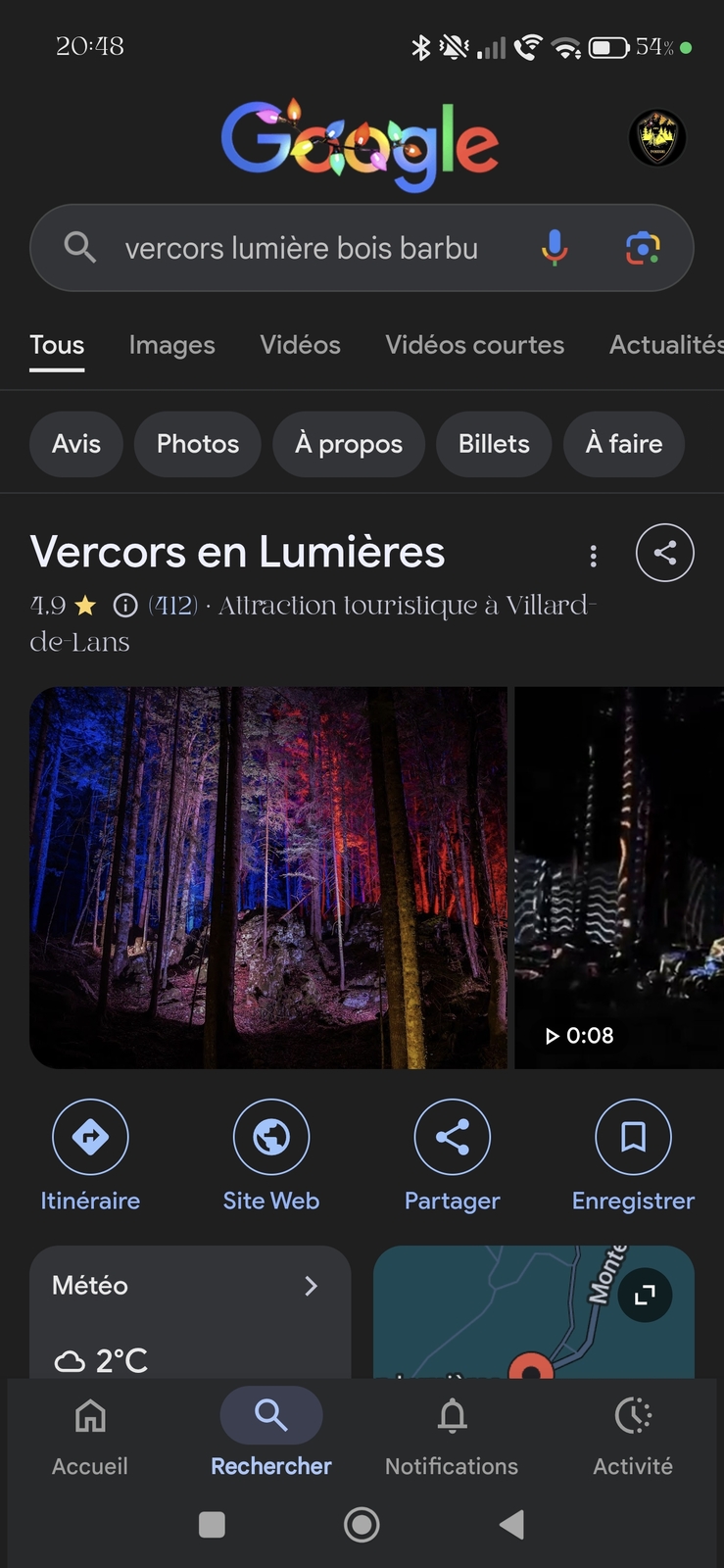Select the Photos chip
The width and height of the screenshot is (724, 1568).
(198, 444)
